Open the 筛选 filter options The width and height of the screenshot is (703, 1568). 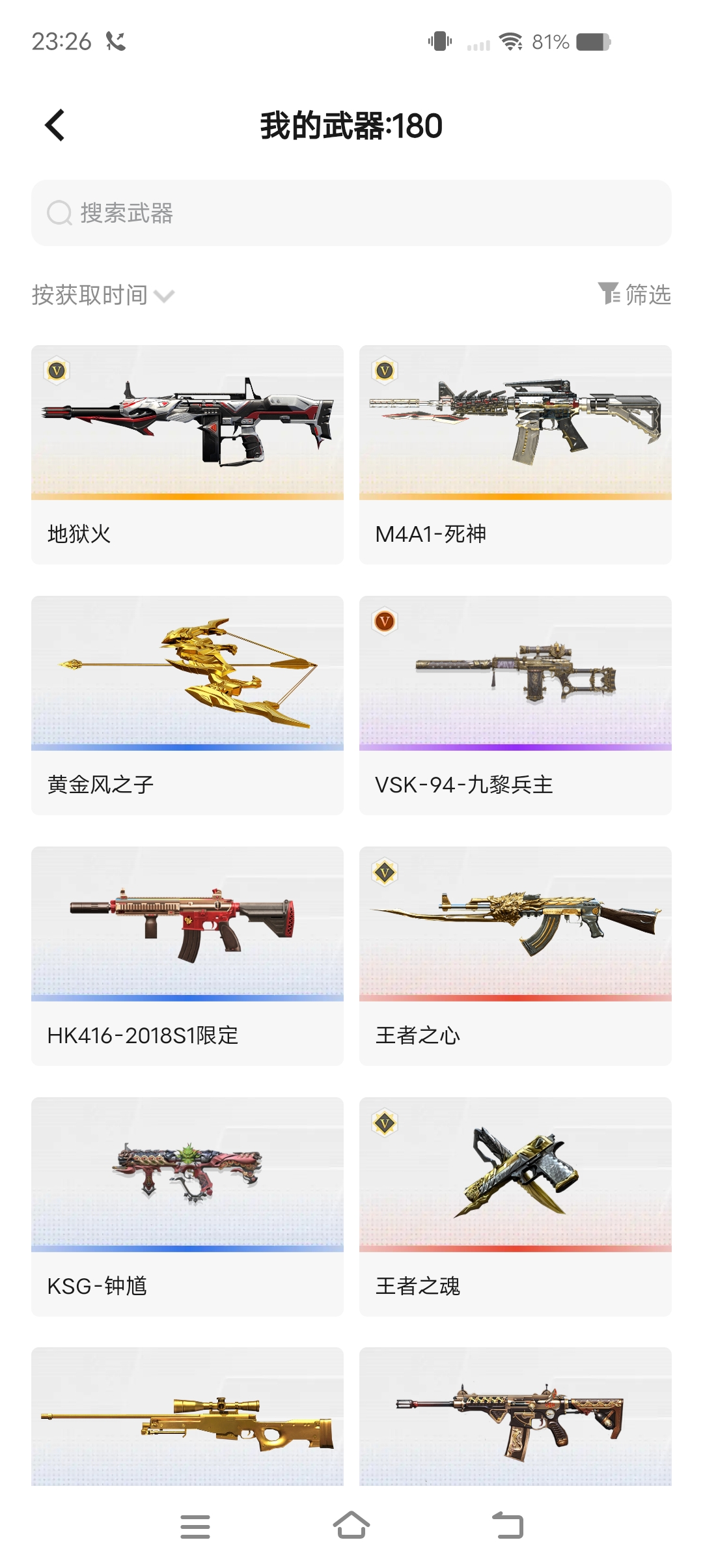pos(634,294)
